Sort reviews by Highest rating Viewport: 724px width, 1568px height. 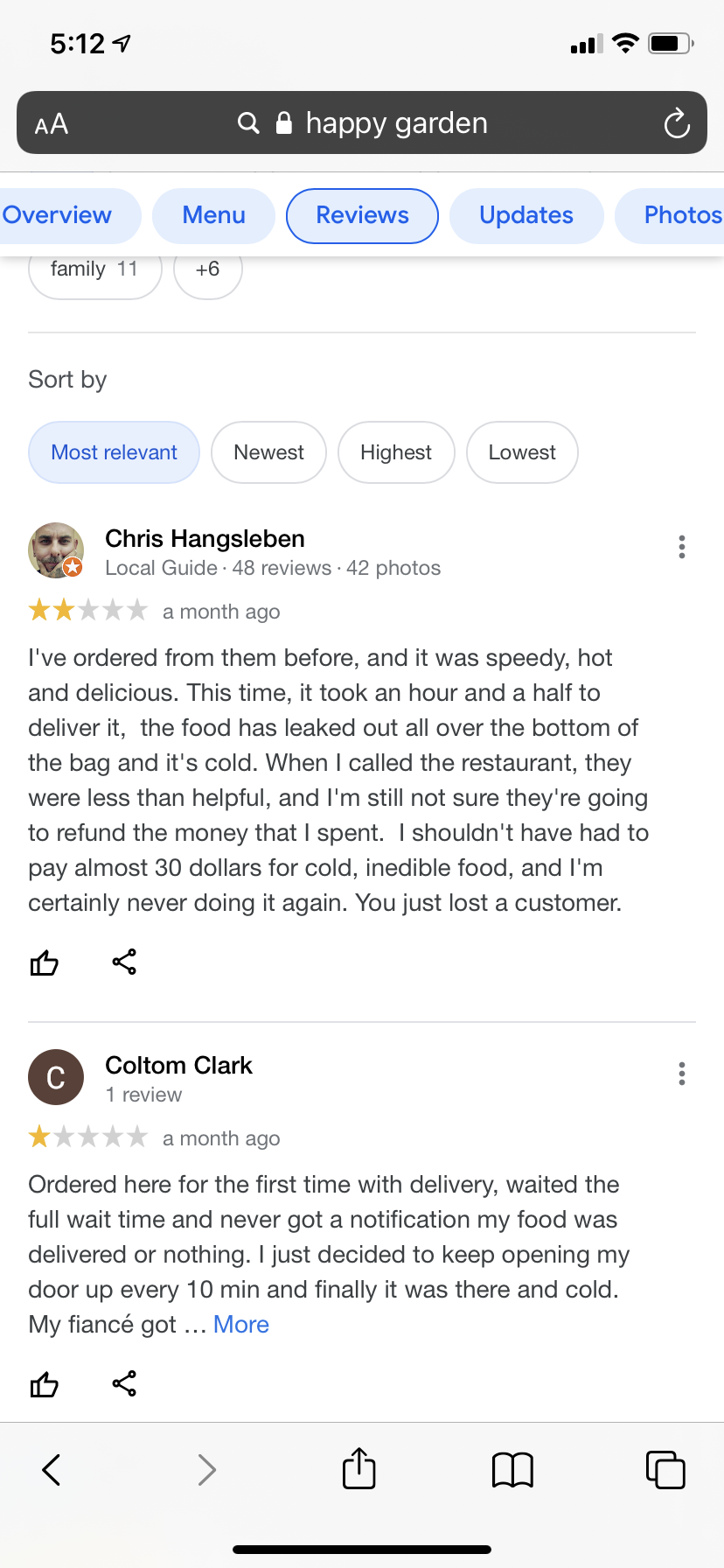(395, 452)
